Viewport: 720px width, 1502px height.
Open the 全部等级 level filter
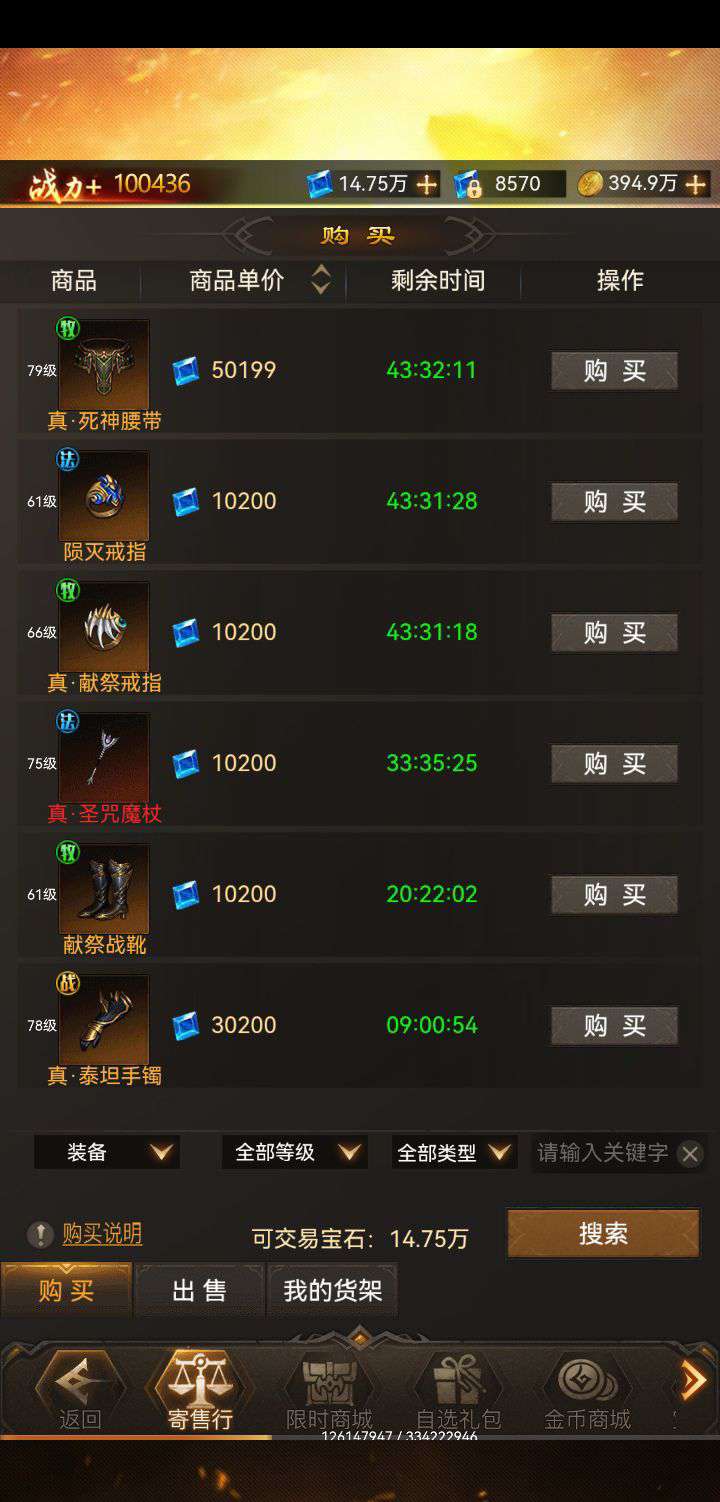pos(294,1153)
